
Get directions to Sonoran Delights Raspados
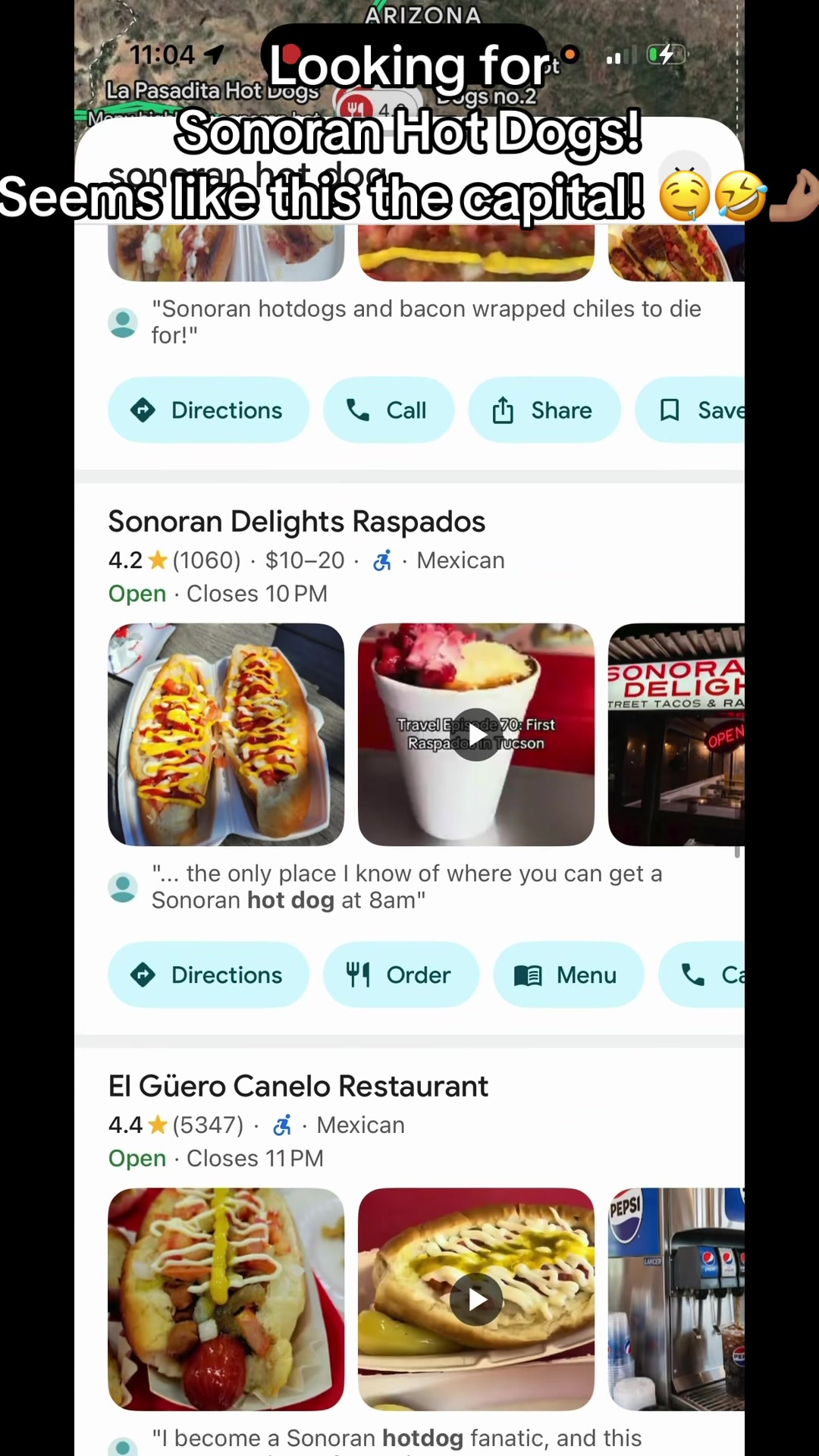tap(209, 974)
